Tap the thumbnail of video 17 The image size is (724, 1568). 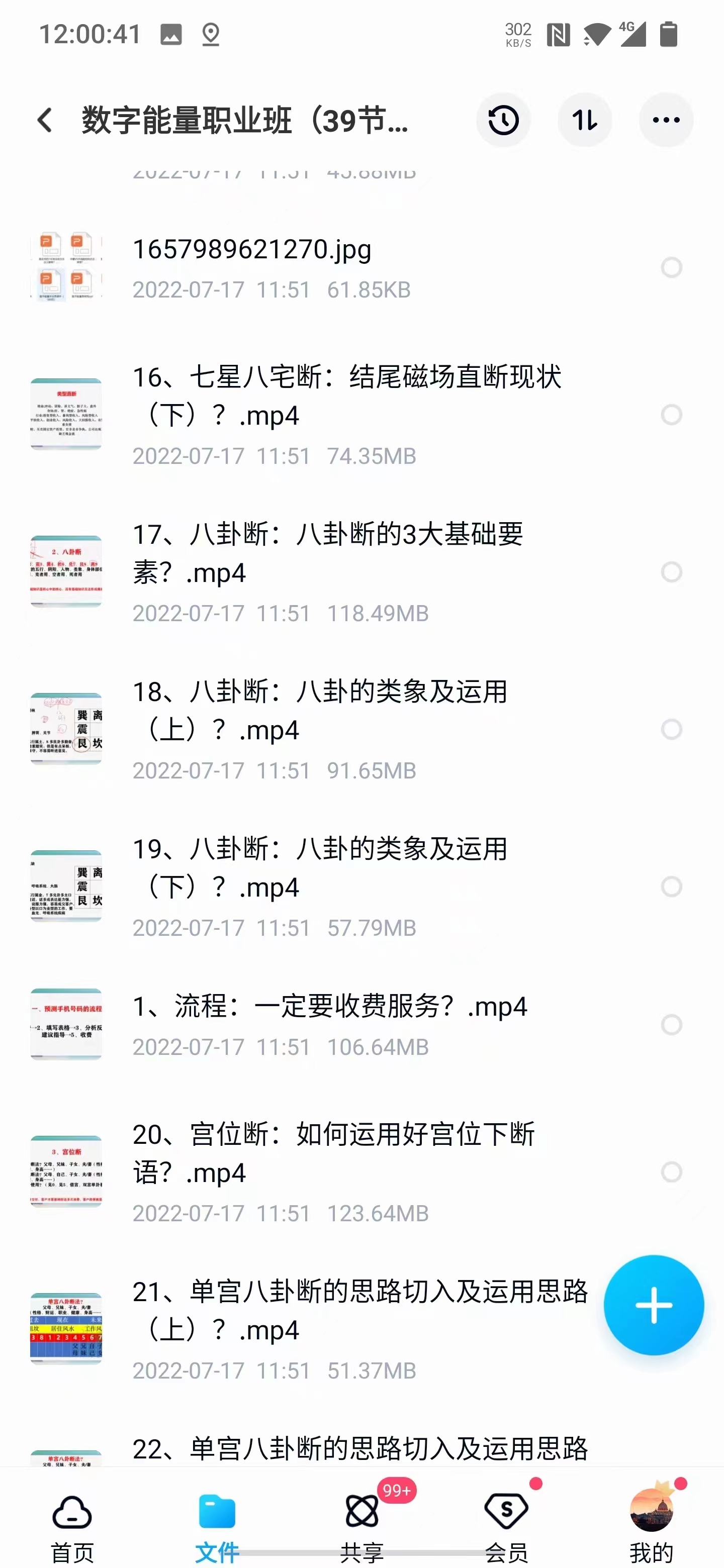pos(66,571)
